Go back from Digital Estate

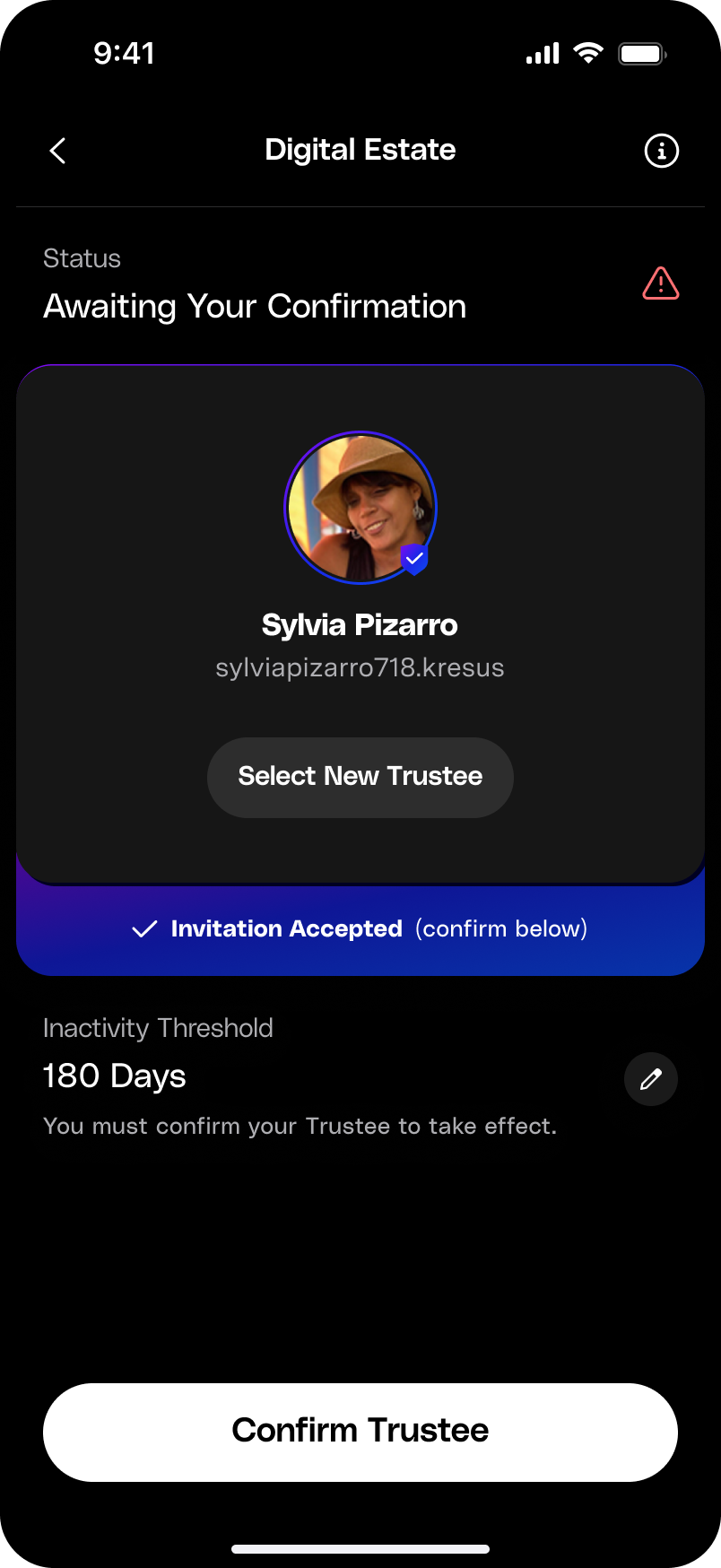(x=58, y=151)
